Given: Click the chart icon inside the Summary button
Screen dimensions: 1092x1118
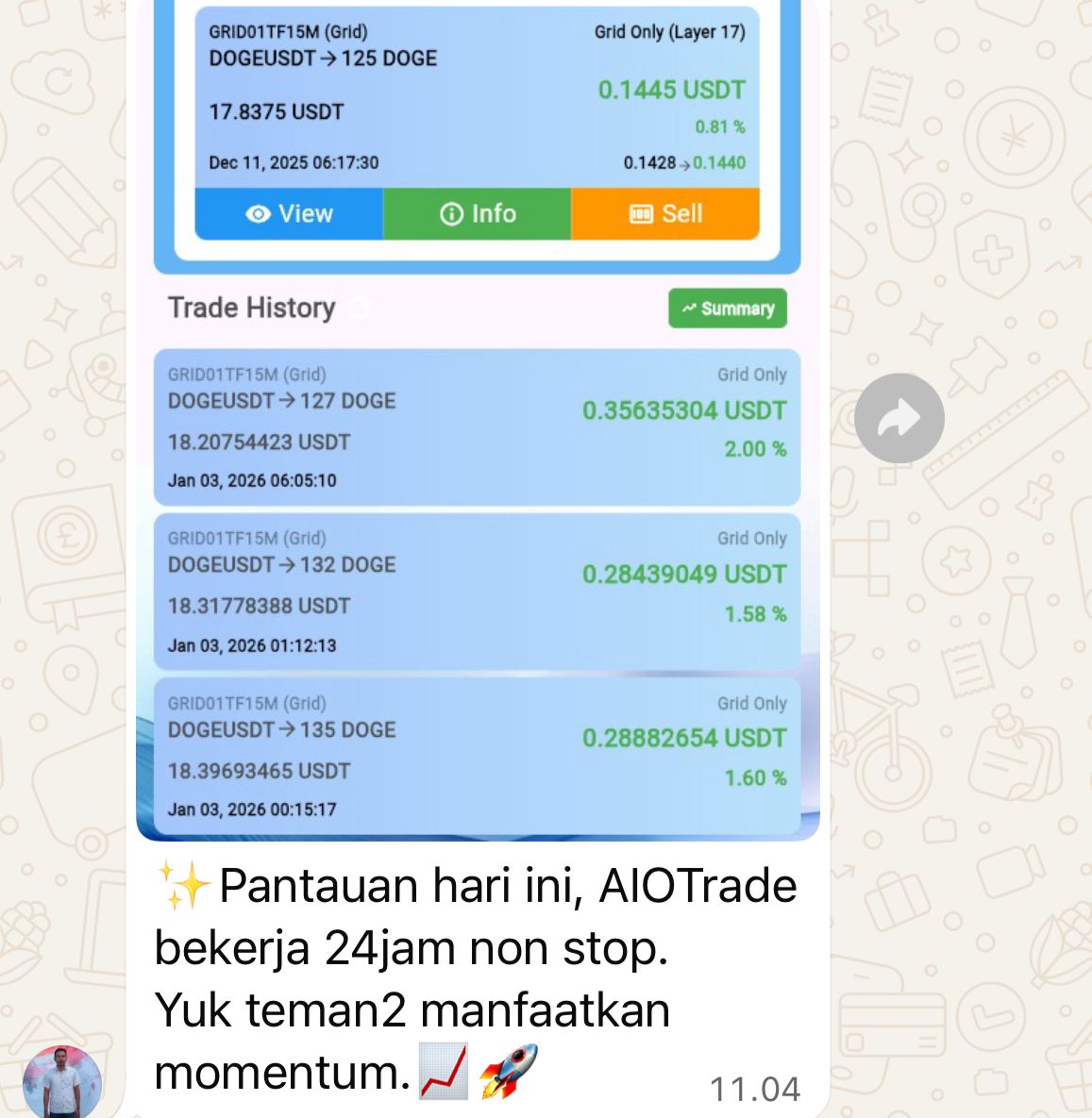Looking at the screenshot, I should tap(688, 309).
